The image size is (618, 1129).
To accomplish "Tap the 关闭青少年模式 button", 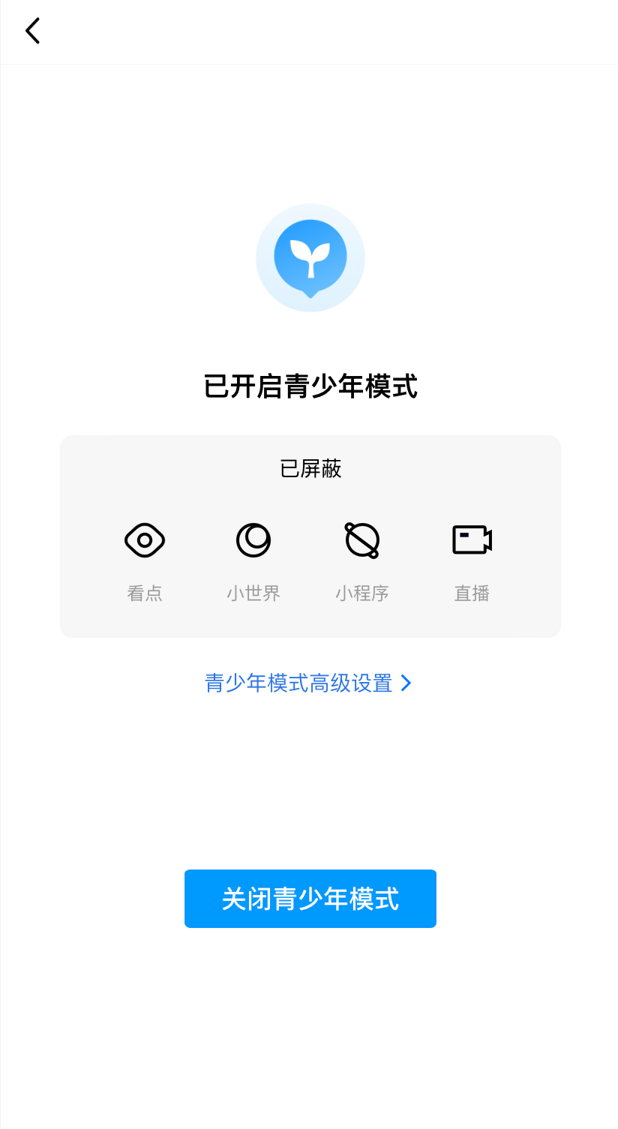I will pyautogui.click(x=310, y=899).
